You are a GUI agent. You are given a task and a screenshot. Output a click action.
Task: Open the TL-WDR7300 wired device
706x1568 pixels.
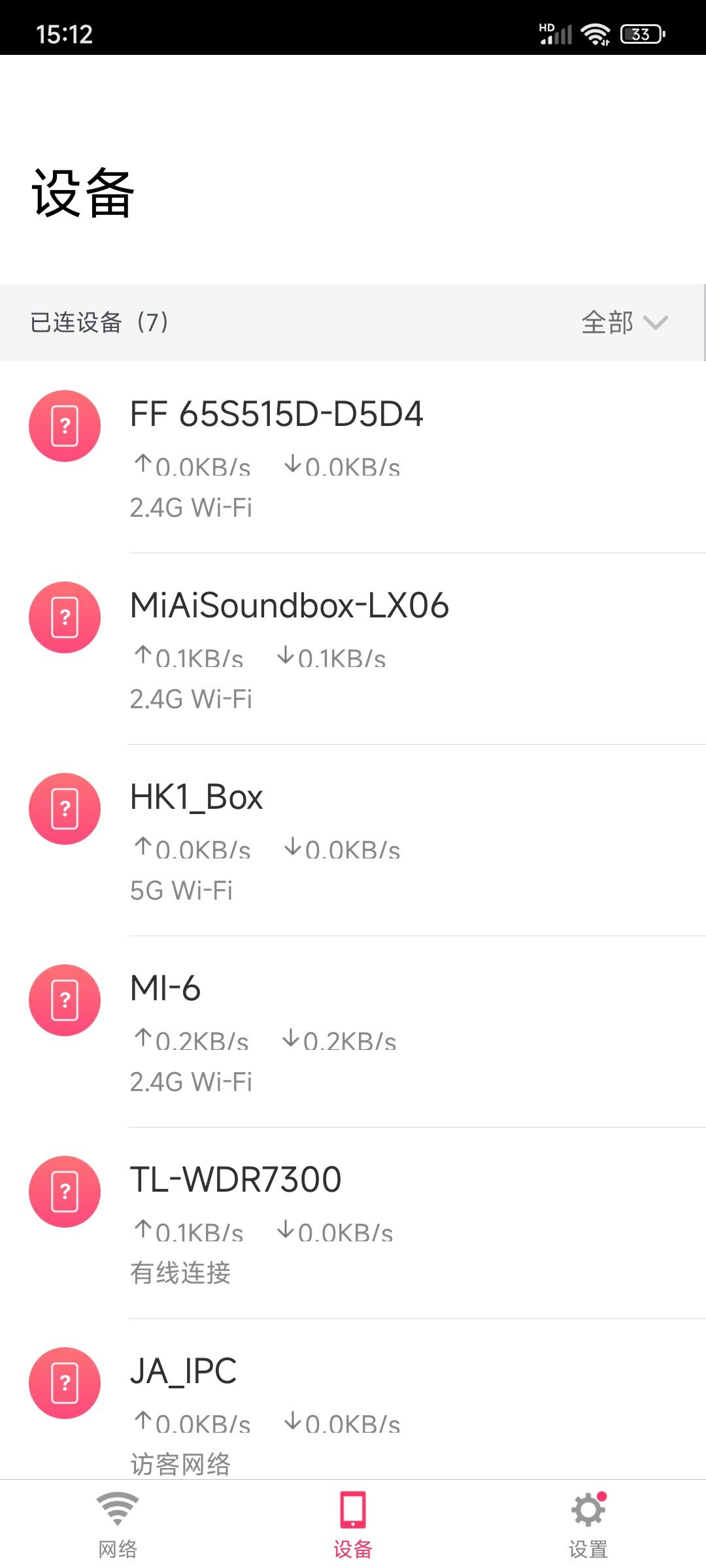click(x=353, y=1223)
